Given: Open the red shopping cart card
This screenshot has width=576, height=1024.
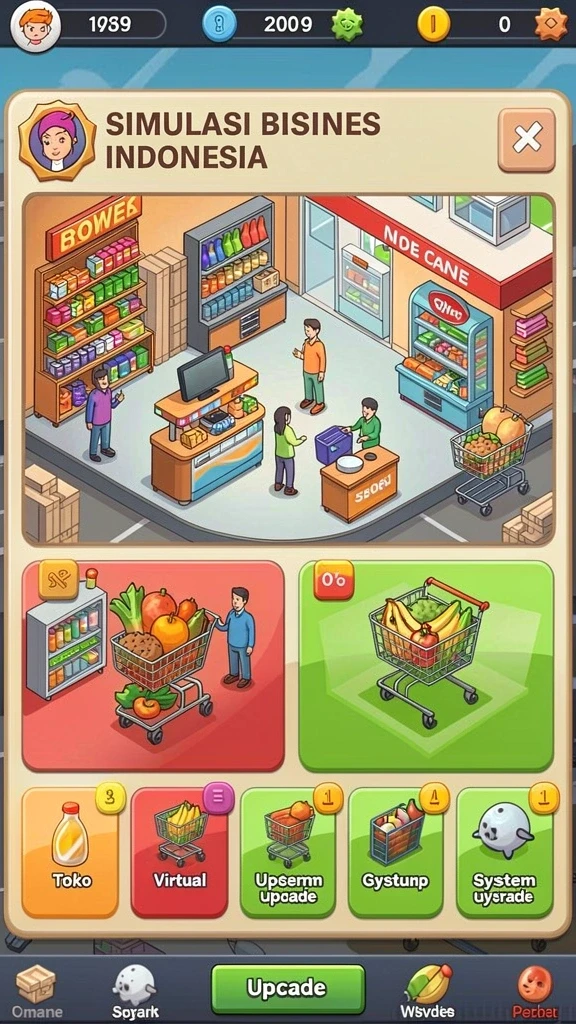Looking at the screenshot, I should tap(153, 666).
